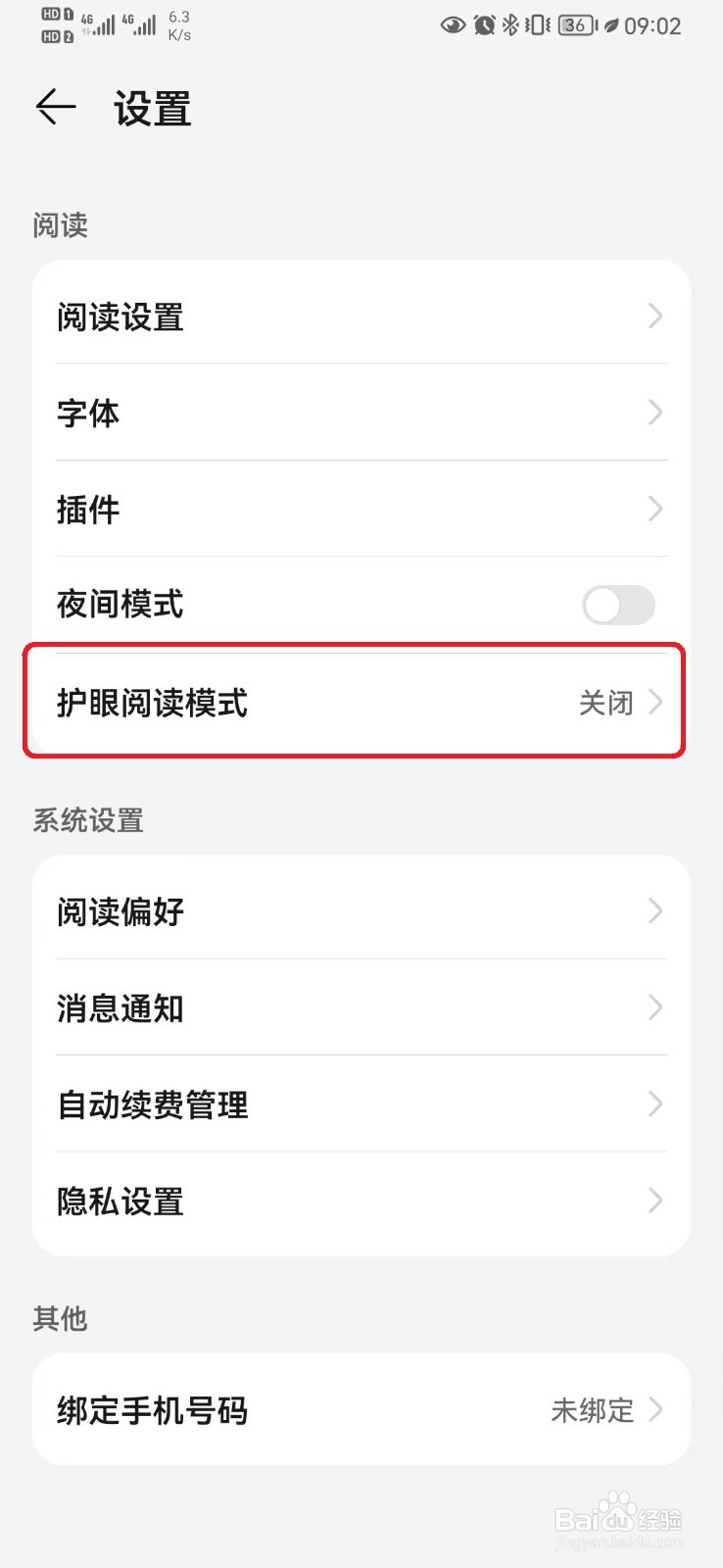Tap the back arrow to exit settings
The height and width of the screenshot is (1568, 723).
[54, 108]
